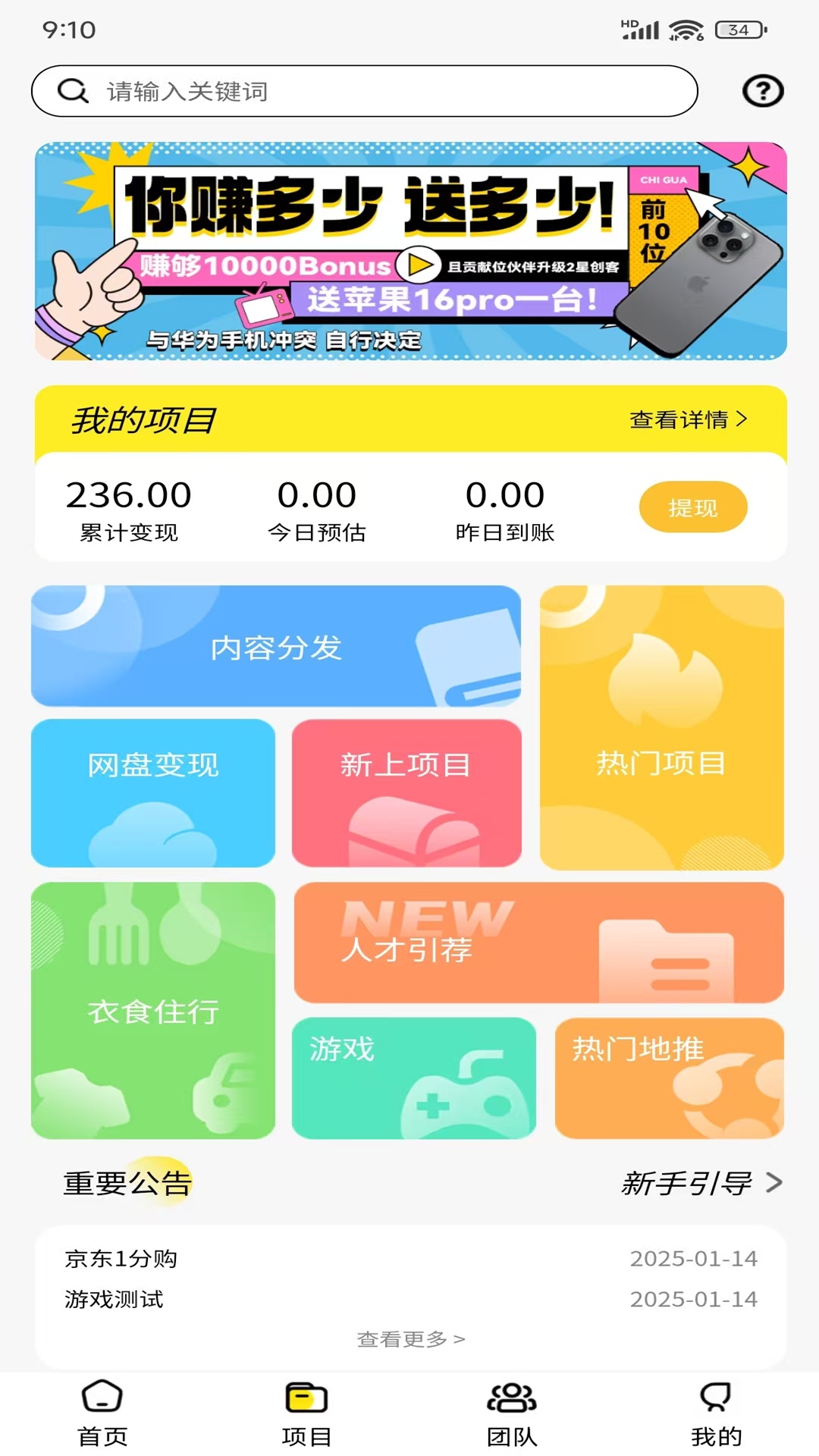Expand announcements with 查看更多

click(x=409, y=1339)
